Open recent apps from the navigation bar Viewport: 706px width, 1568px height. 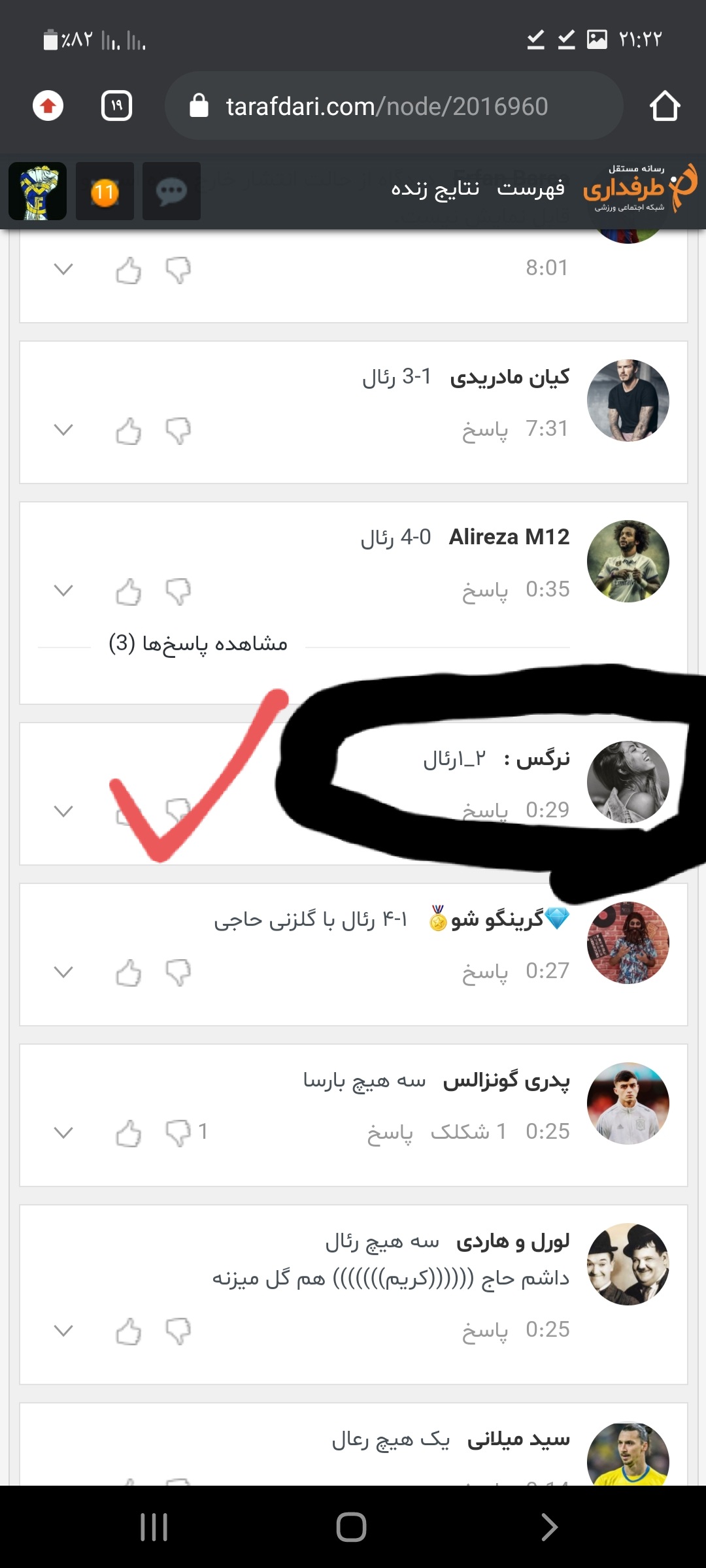point(154,1527)
